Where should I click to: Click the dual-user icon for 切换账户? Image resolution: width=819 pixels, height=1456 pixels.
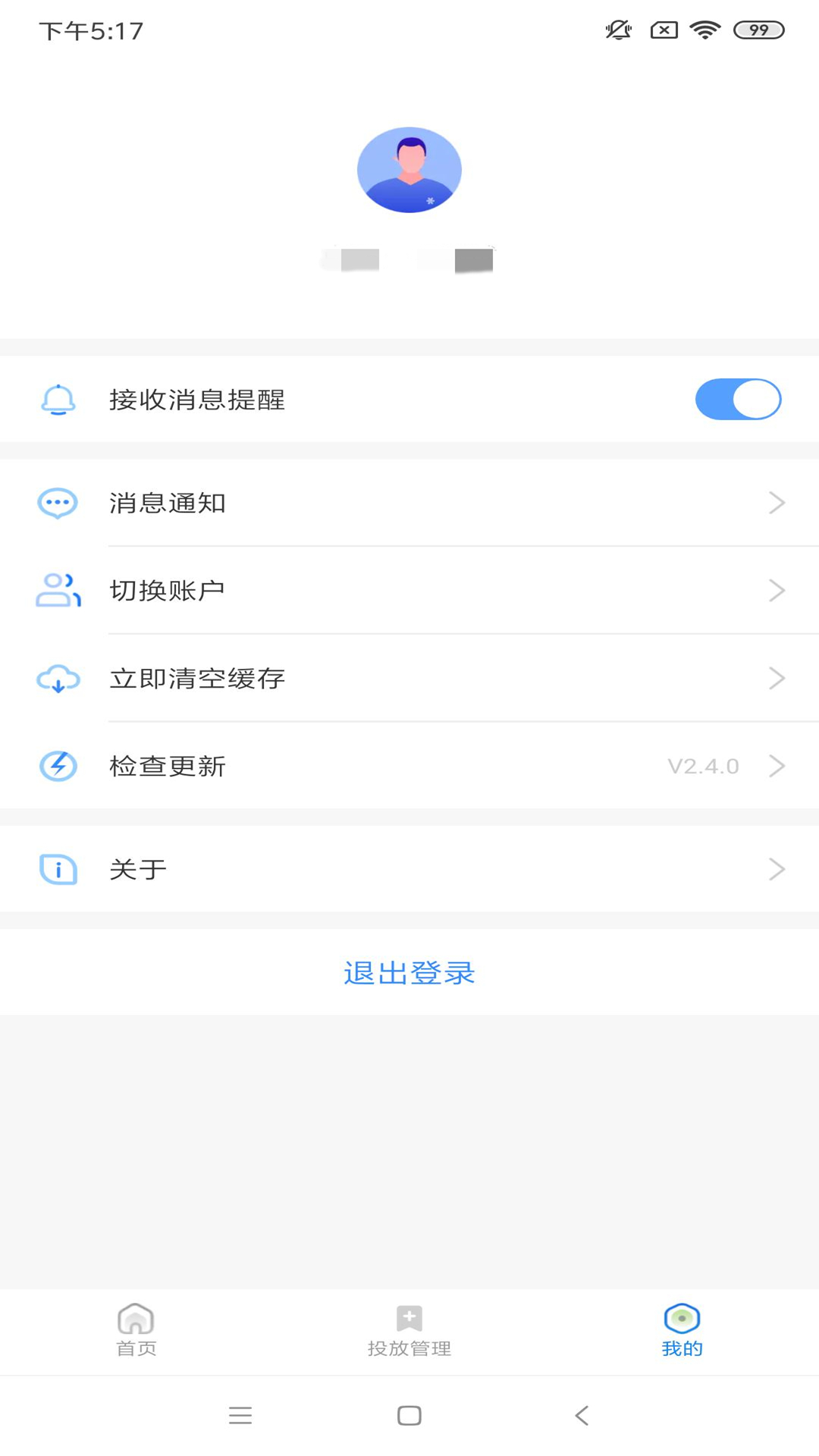pyautogui.click(x=58, y=591)
